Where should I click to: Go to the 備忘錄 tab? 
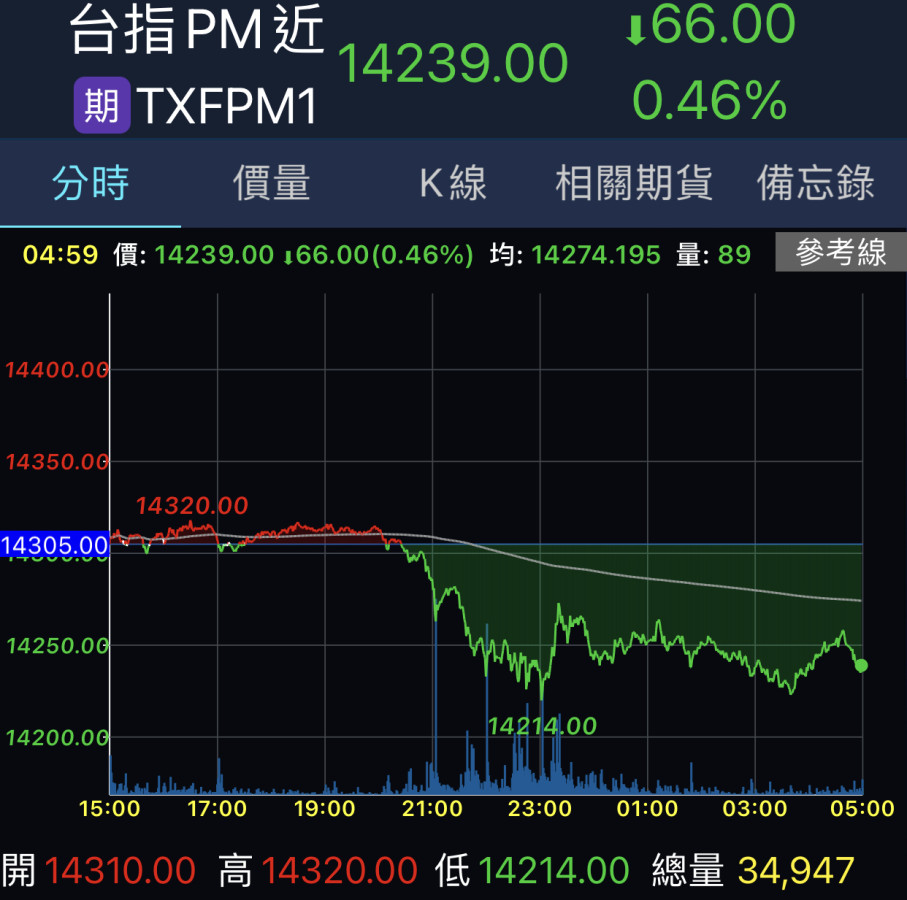click(816, 184)
